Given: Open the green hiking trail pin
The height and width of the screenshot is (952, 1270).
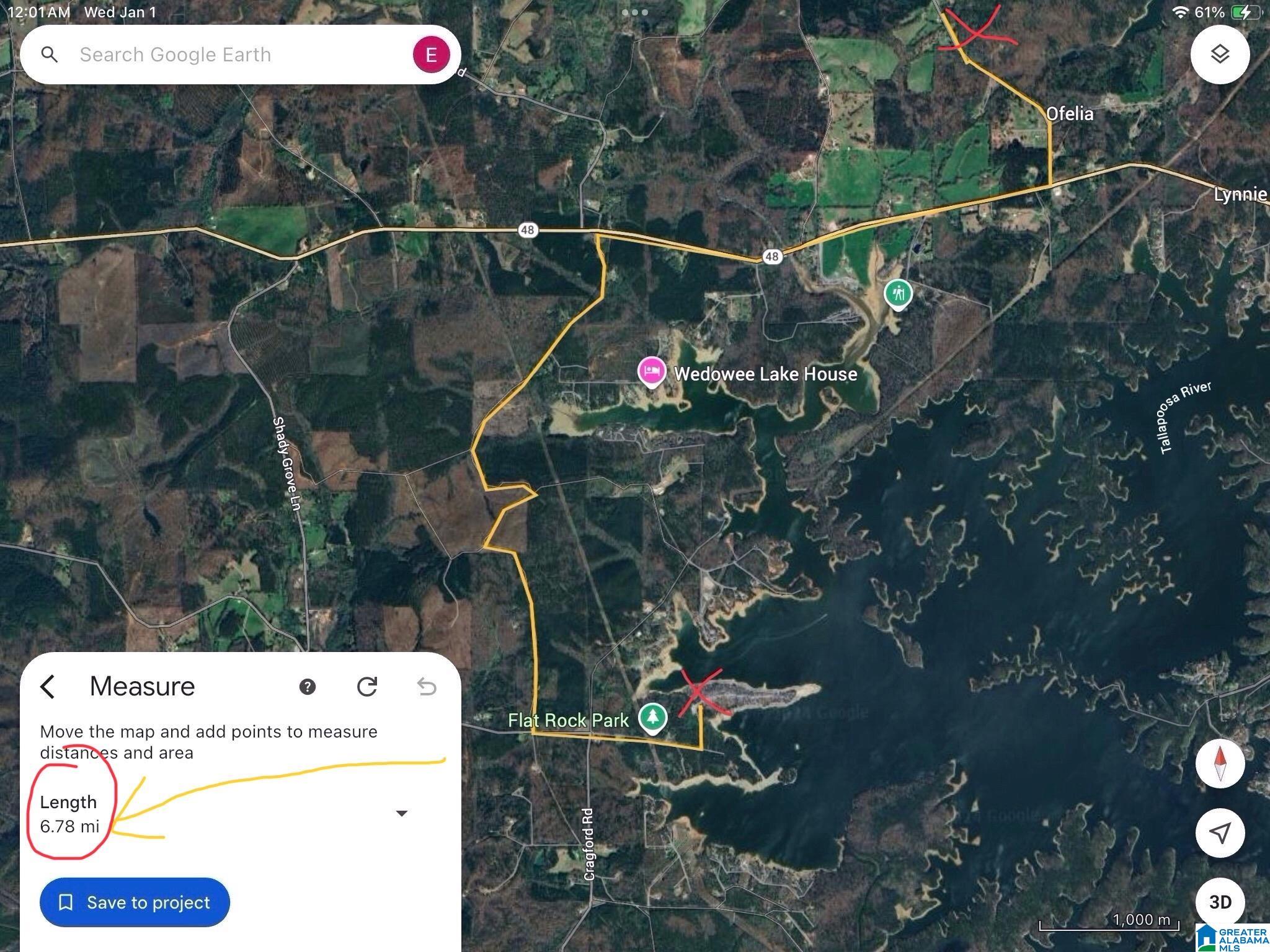Looking at the screenshot, I should [899, 293].
